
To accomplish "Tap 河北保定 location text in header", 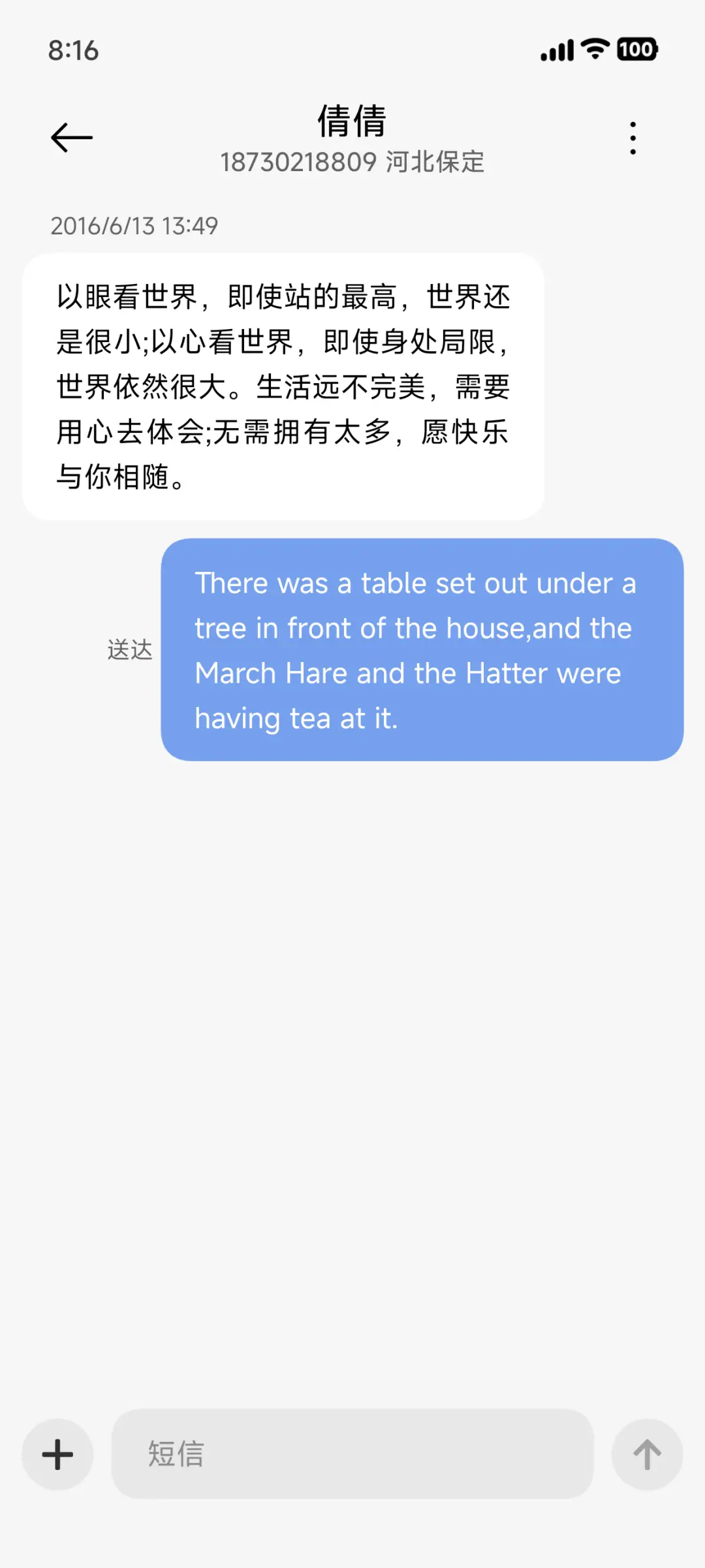I will point(436,163).
